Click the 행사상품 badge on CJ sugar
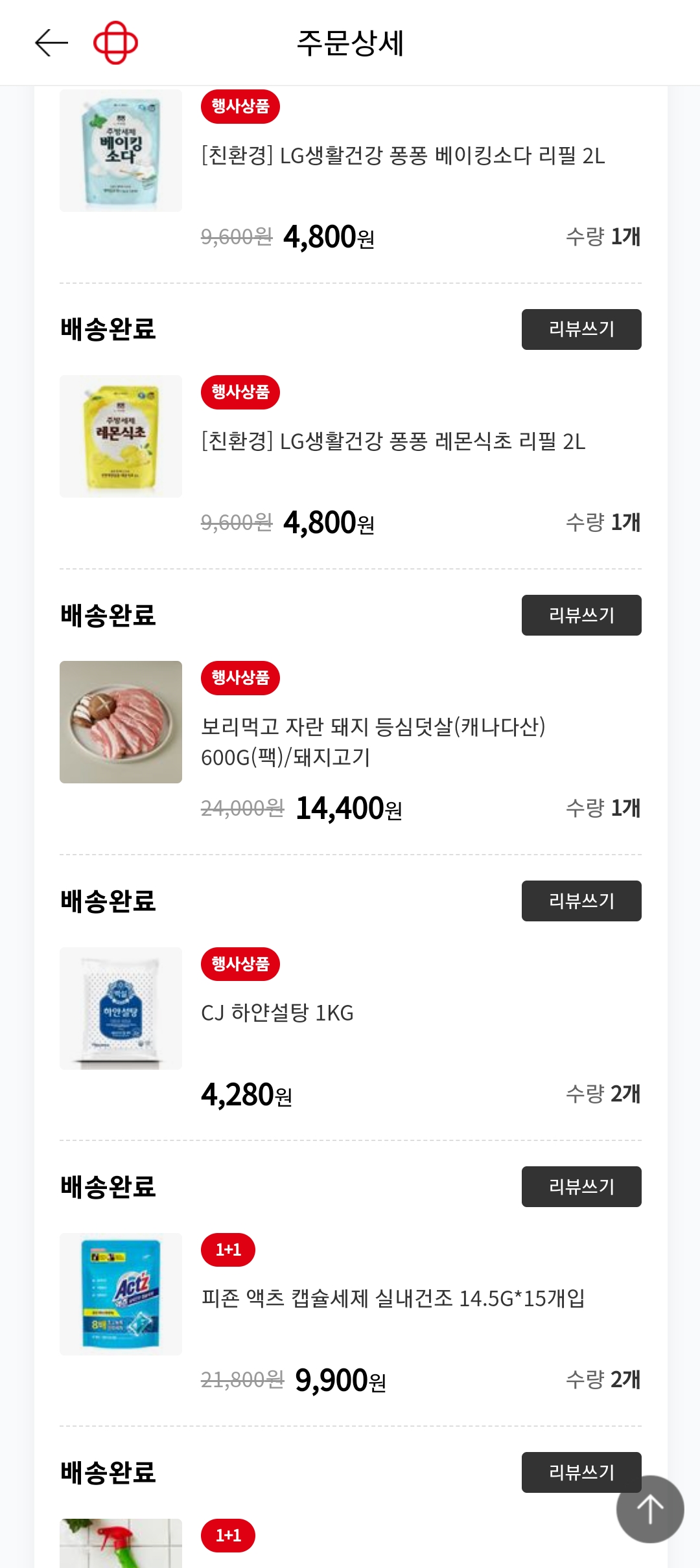This screenshot has height=1568, width=700. pyautogui.click(x=241, y=965)
